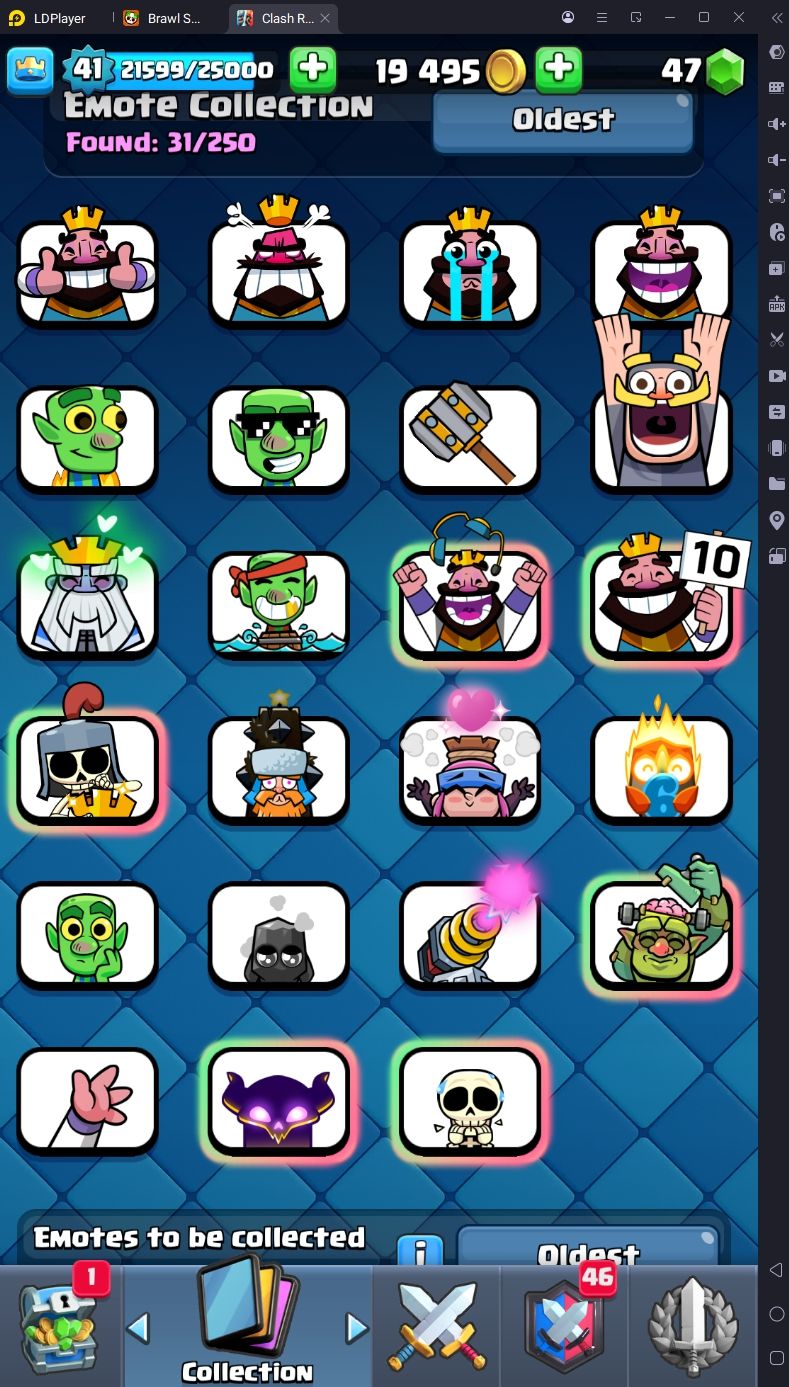Change the Oldest sort in Emote Collection
This screenshot has height=1387, width=789.
point(562,121)
